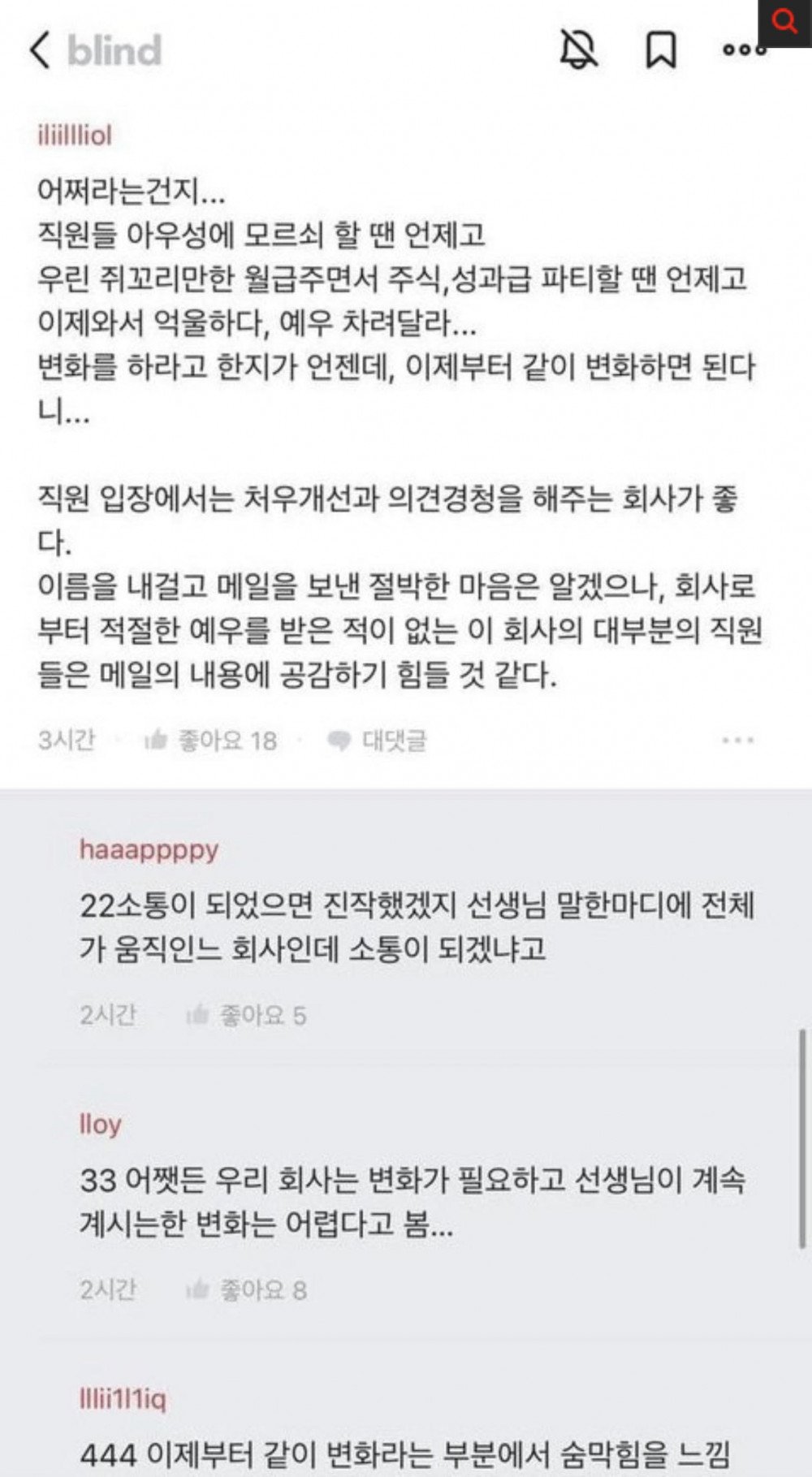The height and width of the screenshot is (1477, 812).
Task: Like iliillliol's comment with 좋아요 18
Action: tap(210, 741)
